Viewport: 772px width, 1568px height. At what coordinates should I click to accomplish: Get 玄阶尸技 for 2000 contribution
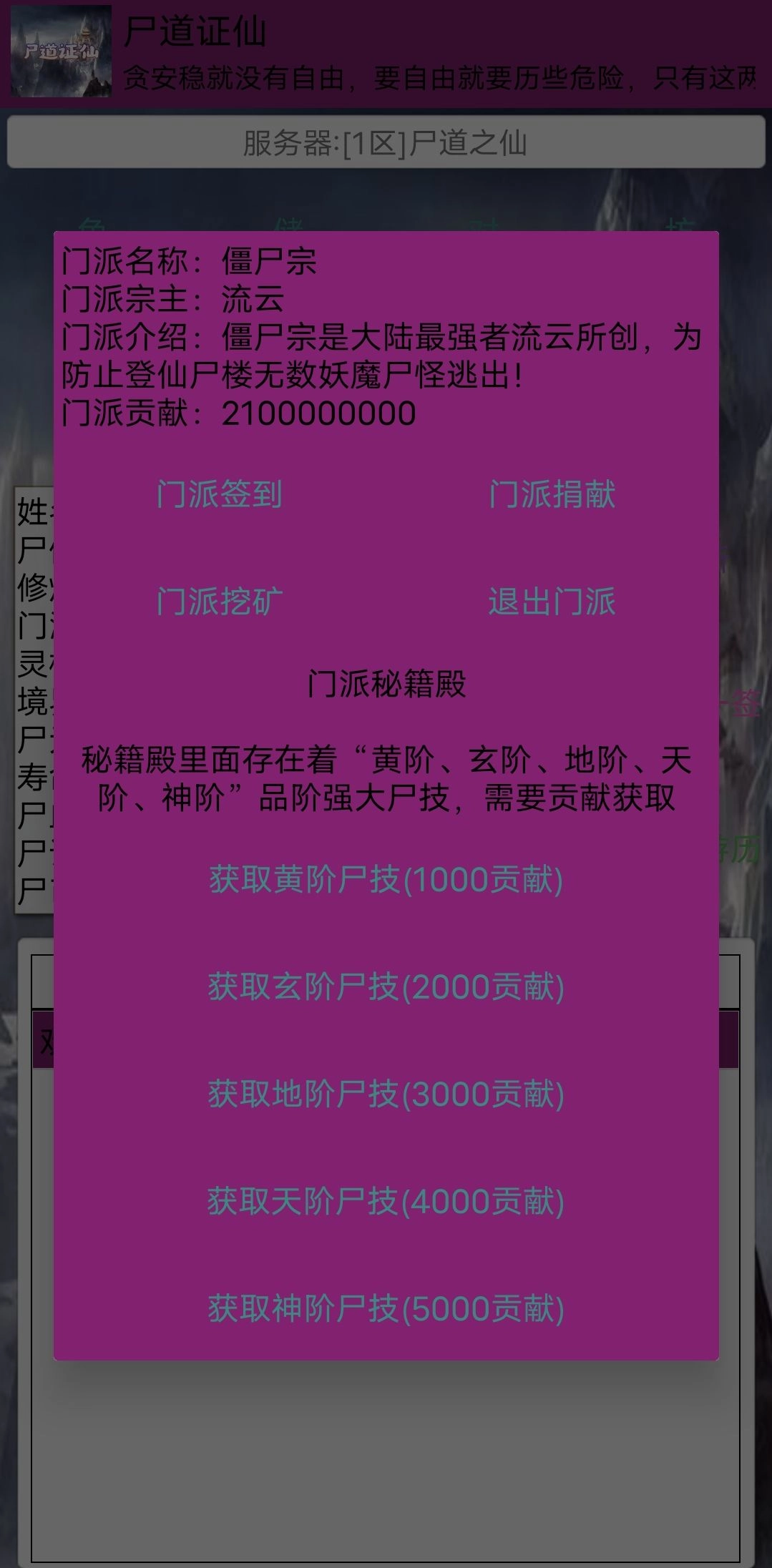coord(386,986)
